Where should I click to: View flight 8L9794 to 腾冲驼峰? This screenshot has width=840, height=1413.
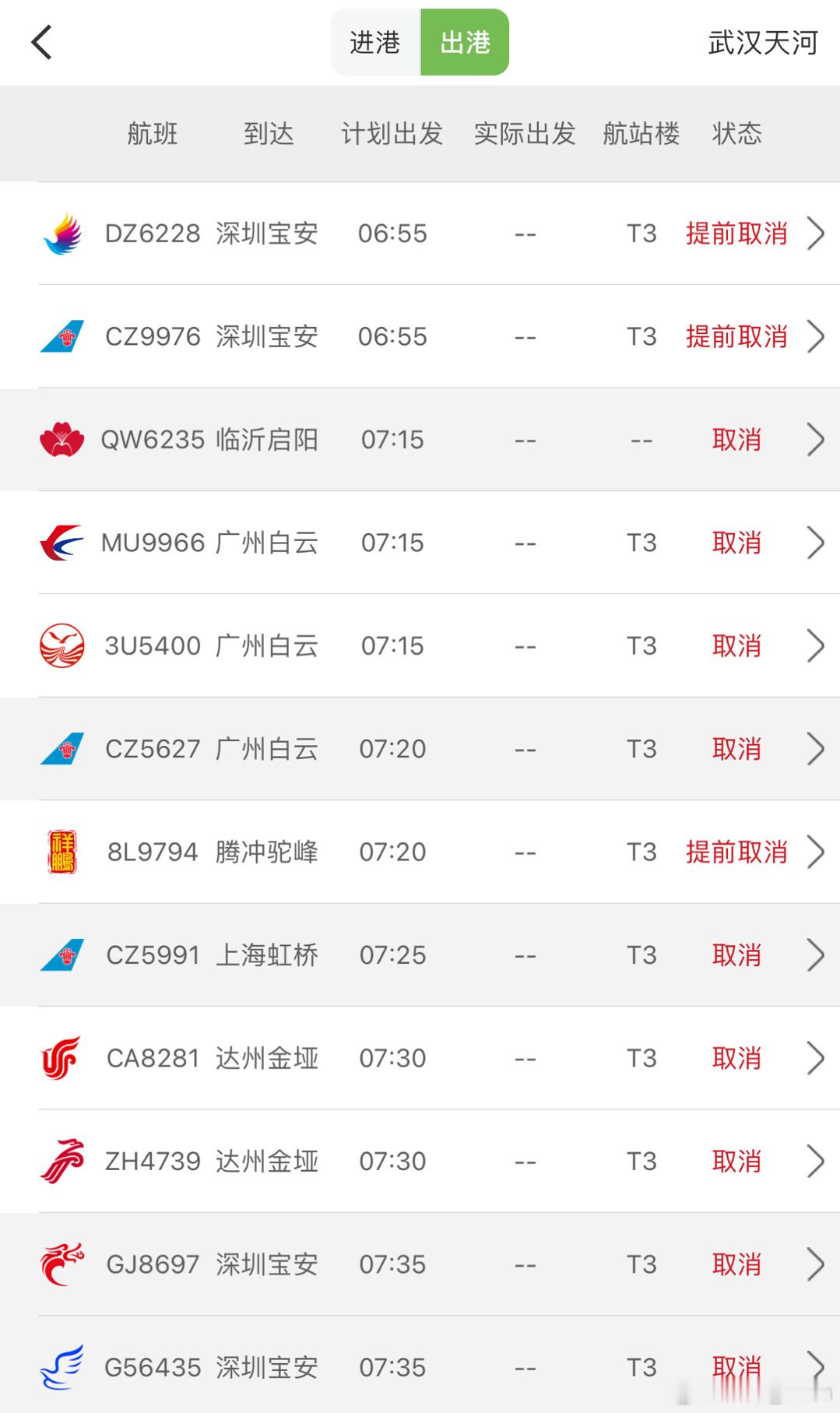[420, 852]
